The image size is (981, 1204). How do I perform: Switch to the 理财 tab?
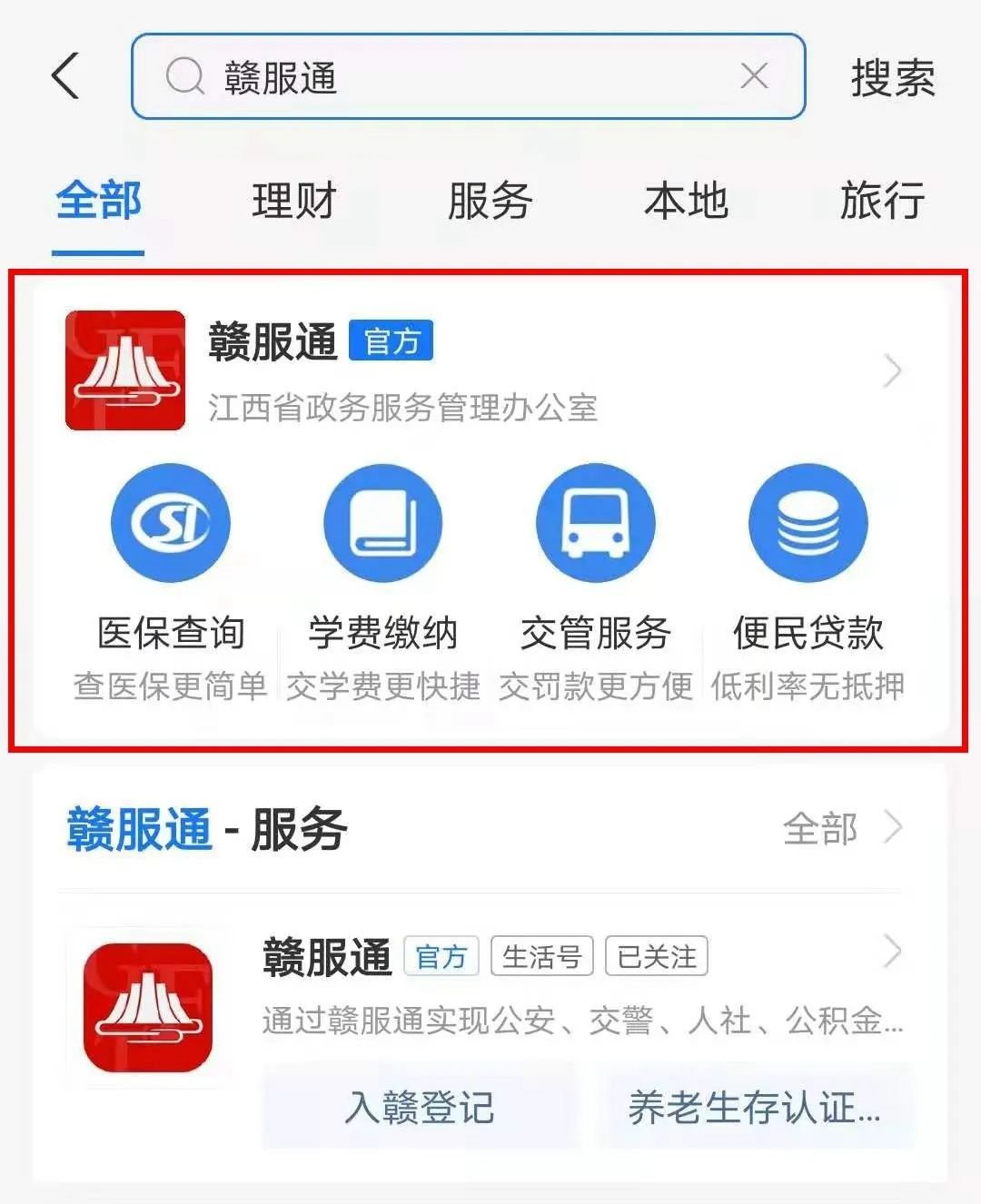[x=294, y=201]
